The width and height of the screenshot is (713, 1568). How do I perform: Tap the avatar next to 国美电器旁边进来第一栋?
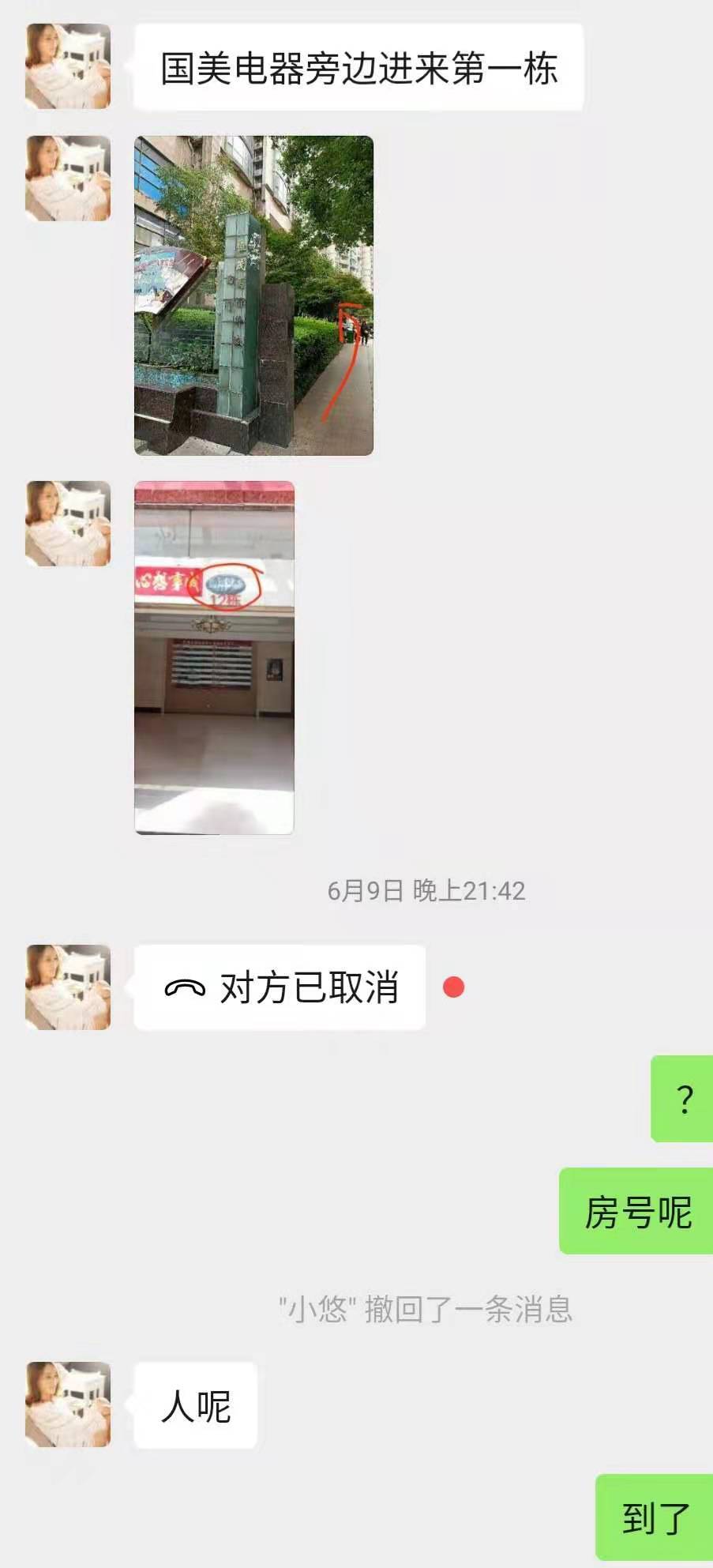coord(68,66)
